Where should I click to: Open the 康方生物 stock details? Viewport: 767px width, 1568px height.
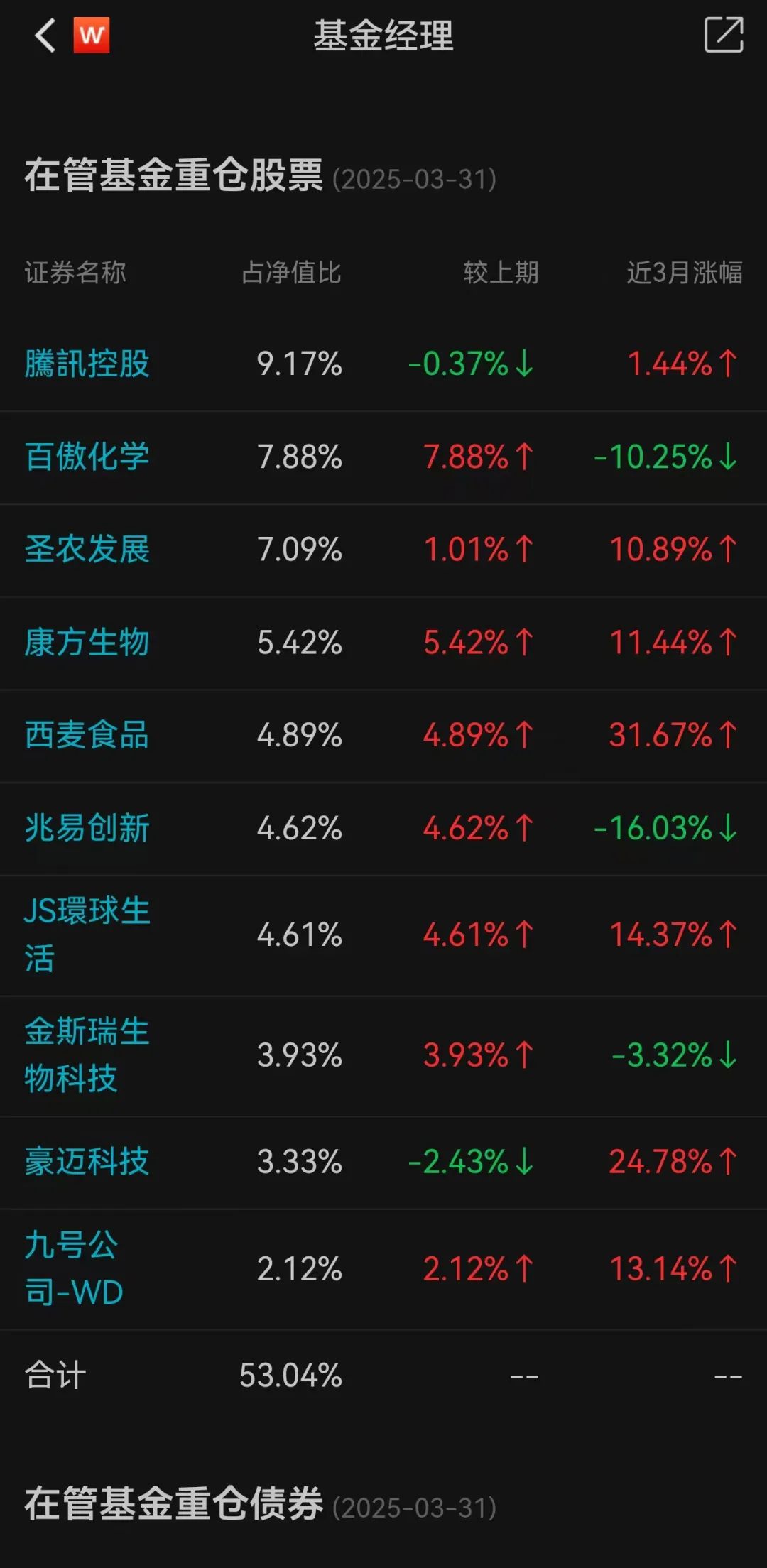[x=87, y=643]
